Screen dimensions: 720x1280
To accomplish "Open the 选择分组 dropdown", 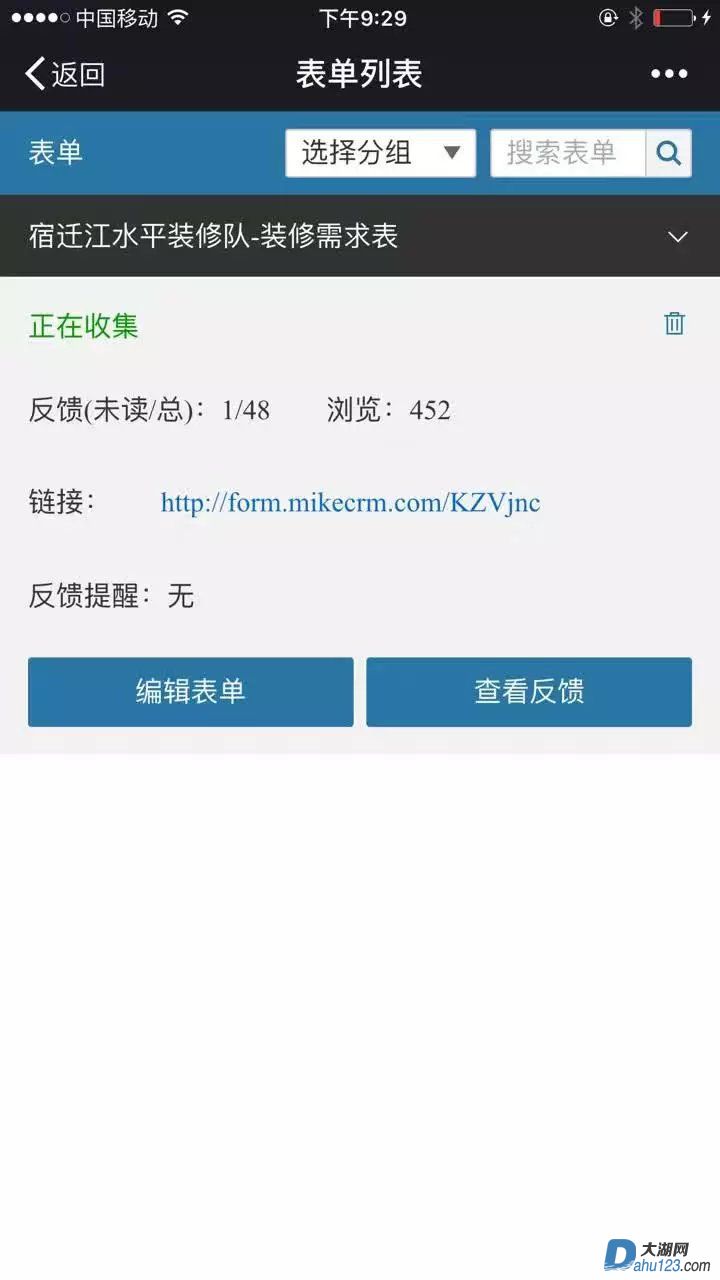I will pyautogui.click(x=380, y=153).
